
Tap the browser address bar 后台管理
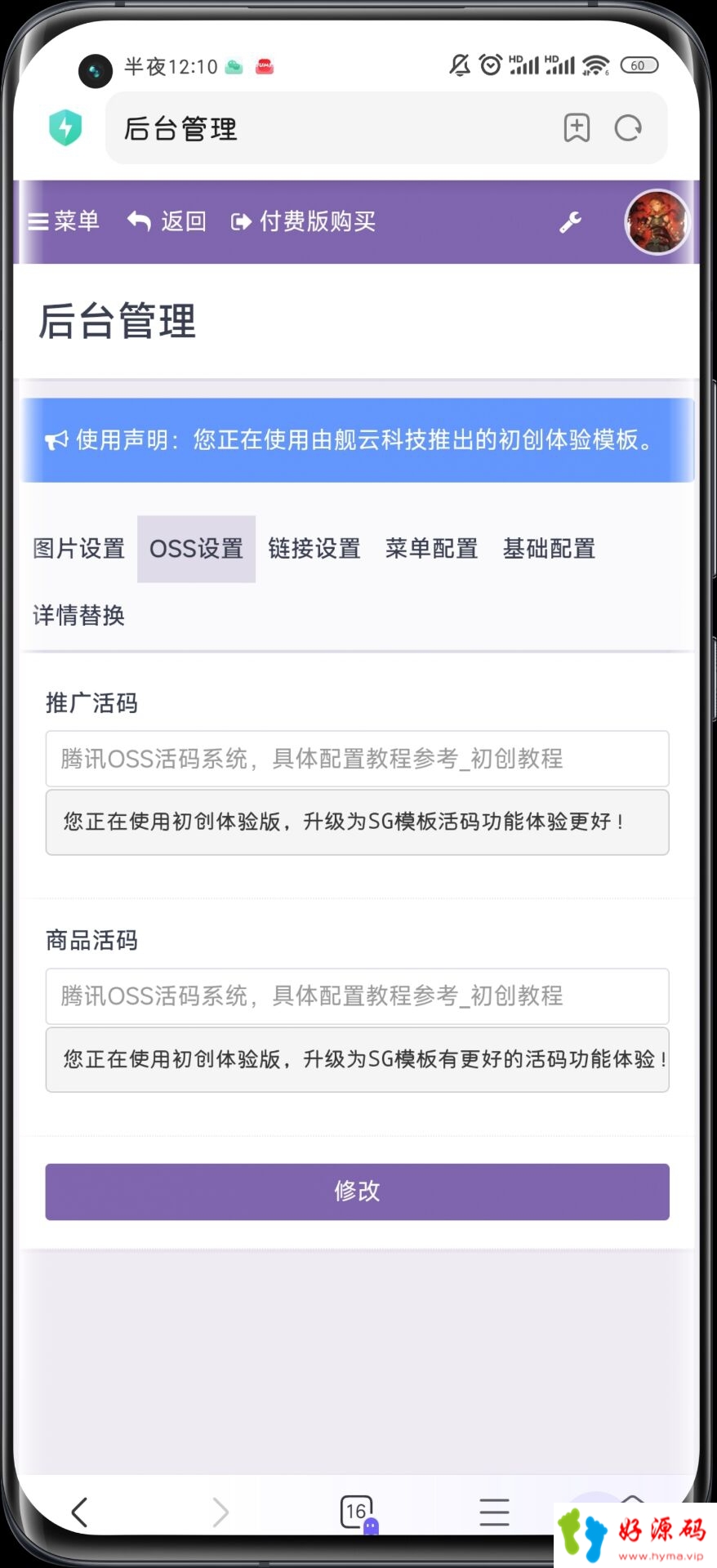[x=327, y=128]
